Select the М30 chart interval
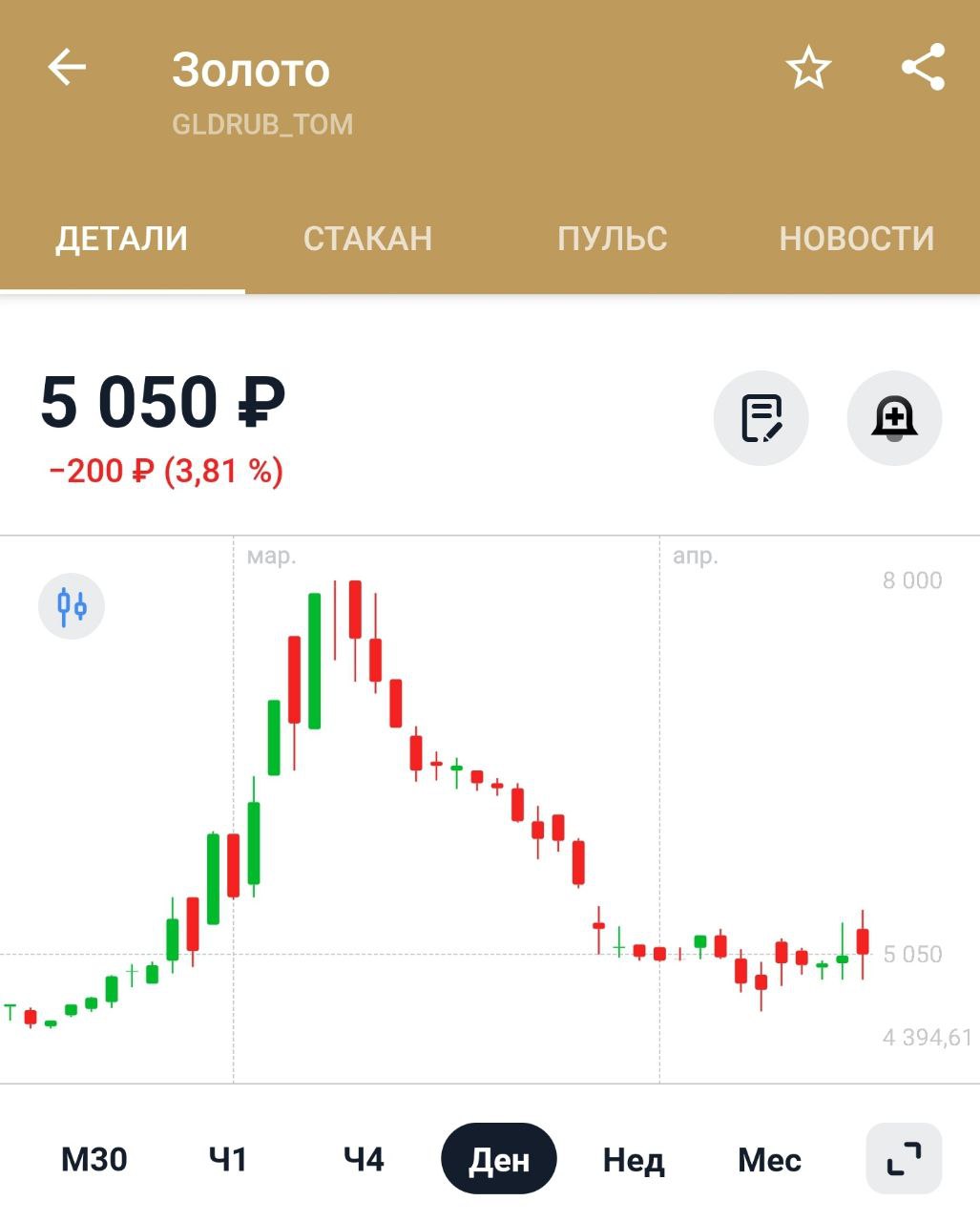This screenshot has width=980, height=1222. point(94,1159)
